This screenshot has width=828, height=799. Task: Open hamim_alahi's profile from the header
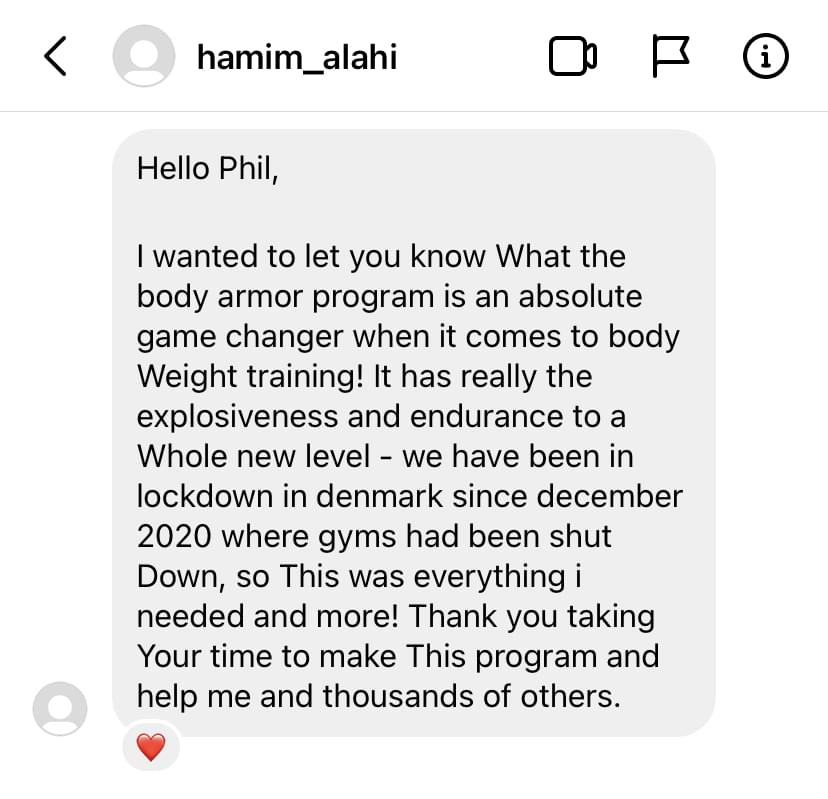coord(296,57)
